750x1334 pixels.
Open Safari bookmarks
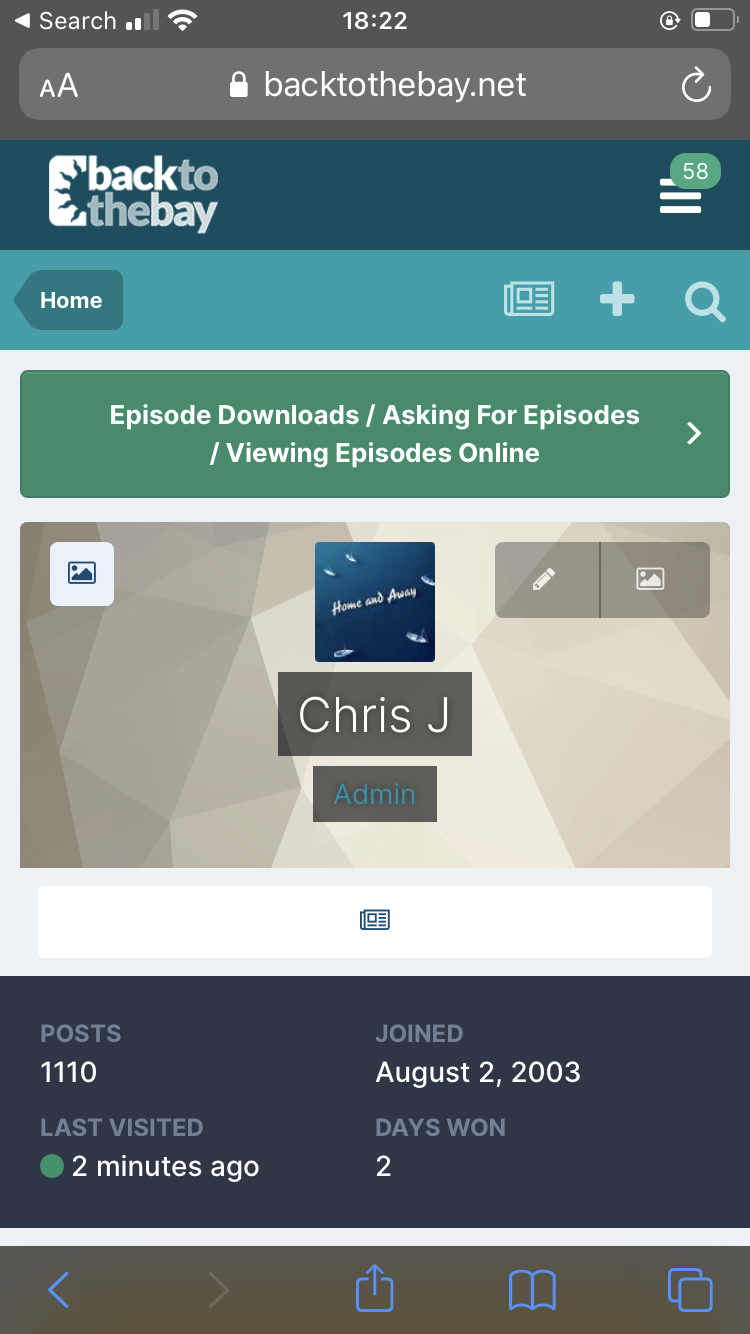pyautogui.click(x=532, y=1289)
